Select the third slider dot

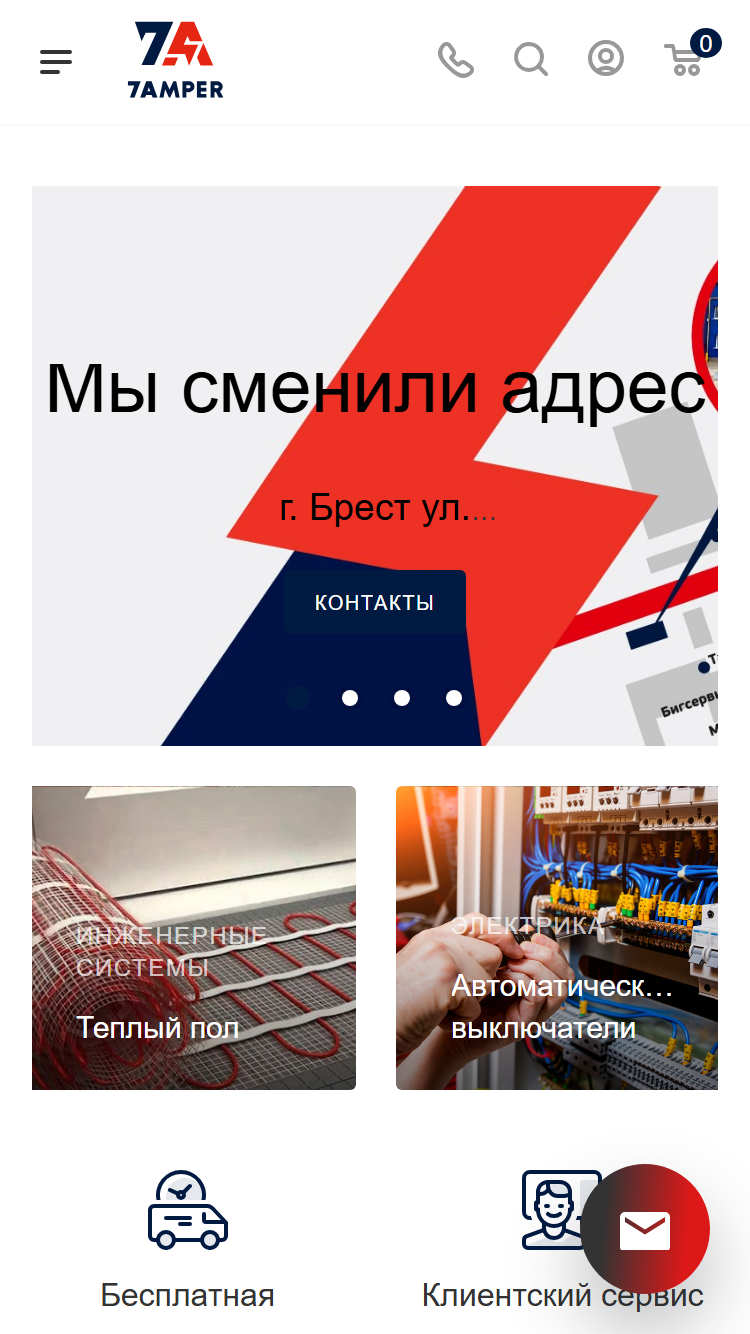tap(402, 698)
